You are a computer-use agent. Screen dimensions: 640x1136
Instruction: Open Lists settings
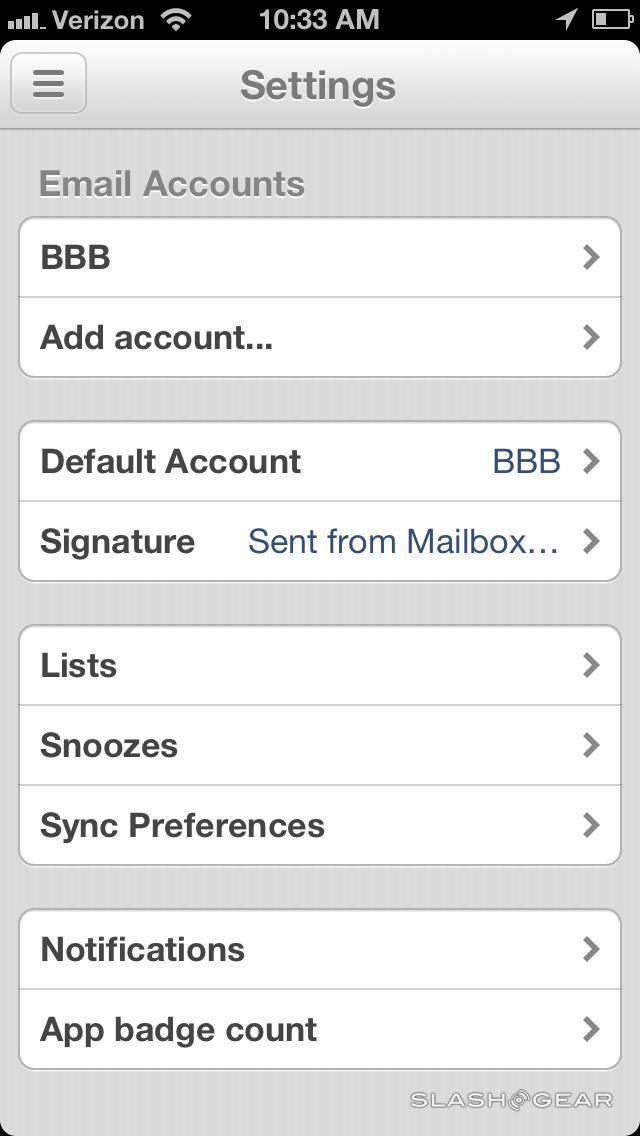[x=320, y=666]
